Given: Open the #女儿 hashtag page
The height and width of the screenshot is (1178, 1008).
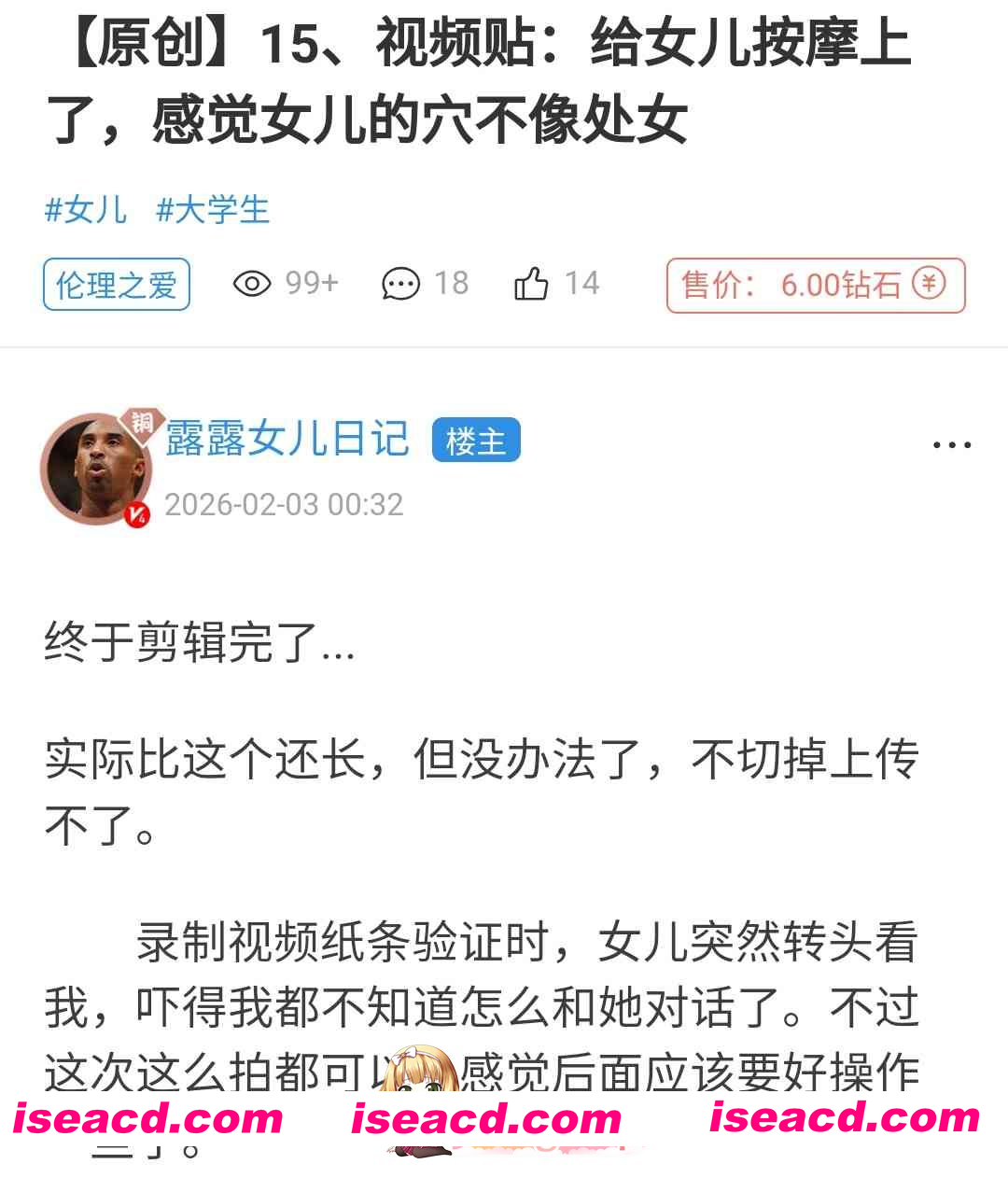Looking at the screenshot, I should click(85, 209).
